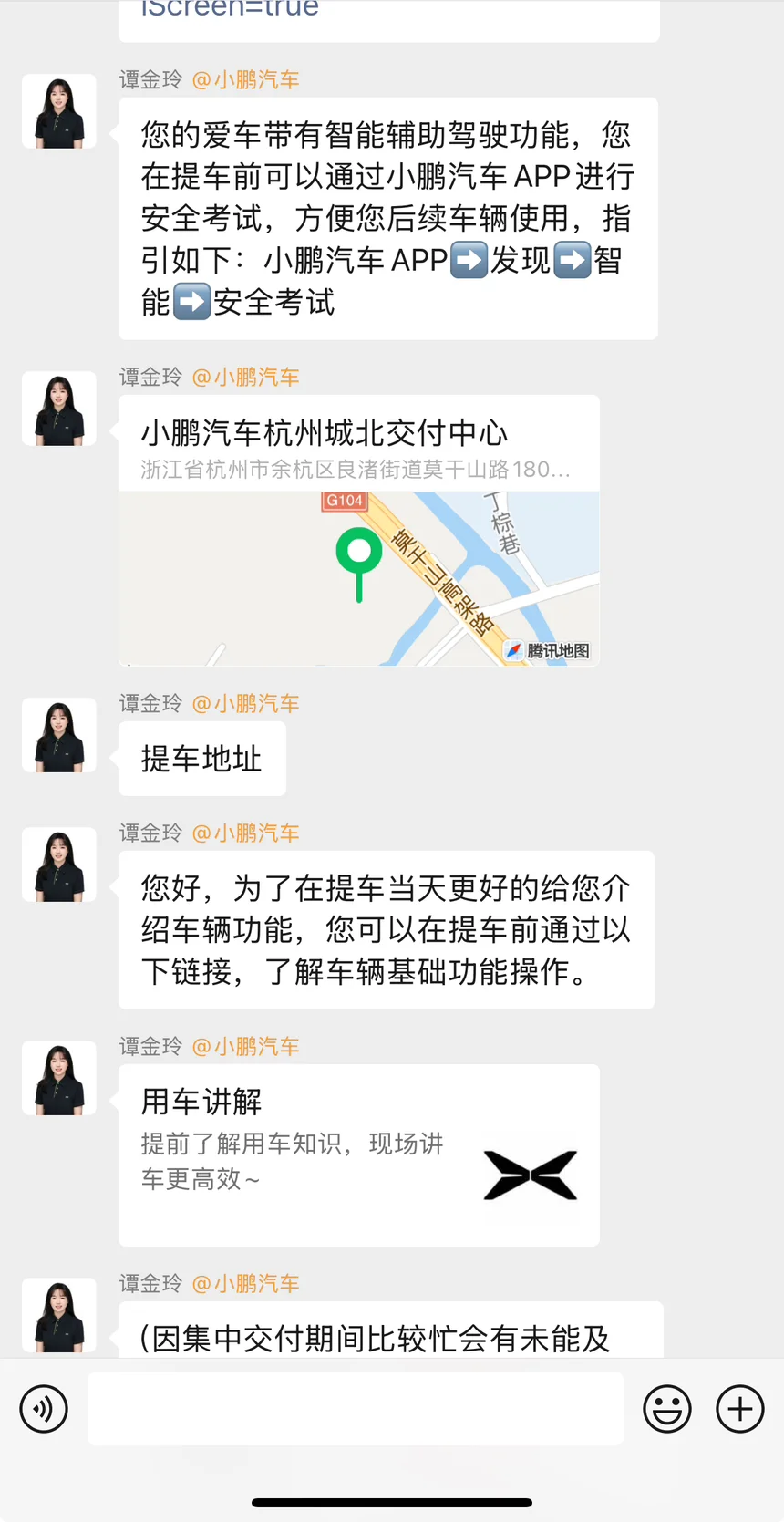
Task: Open the 小鹏汽车杭州城北交付中心 location card
Action: (x=359, y=530)
